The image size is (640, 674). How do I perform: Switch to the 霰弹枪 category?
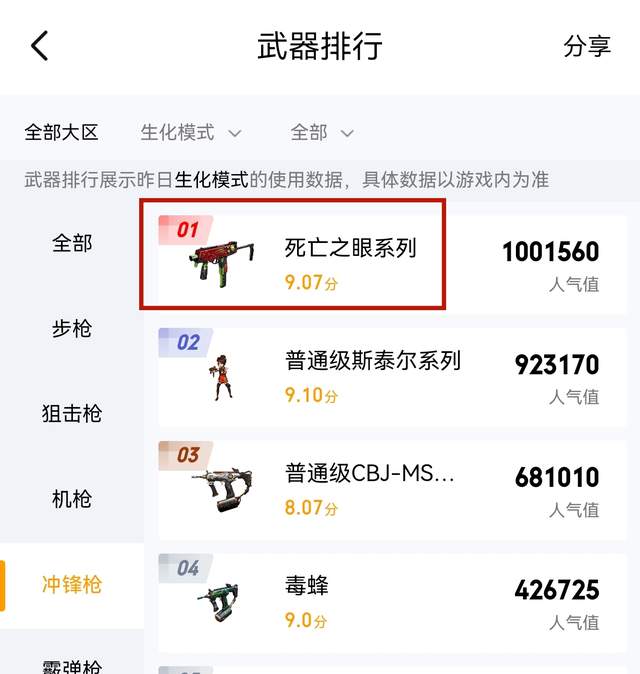coord(72,664)
